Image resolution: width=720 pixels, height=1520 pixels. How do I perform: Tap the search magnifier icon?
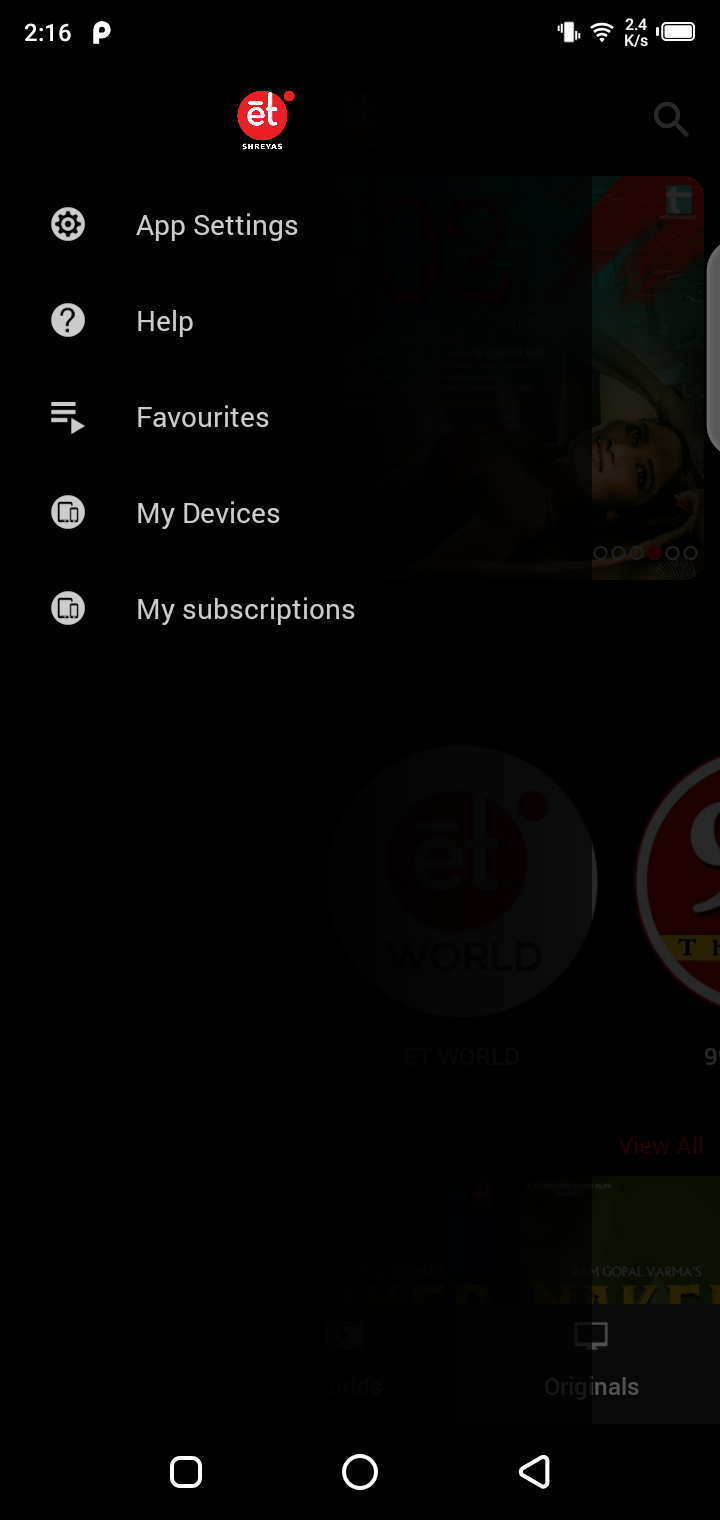(671, 119)
